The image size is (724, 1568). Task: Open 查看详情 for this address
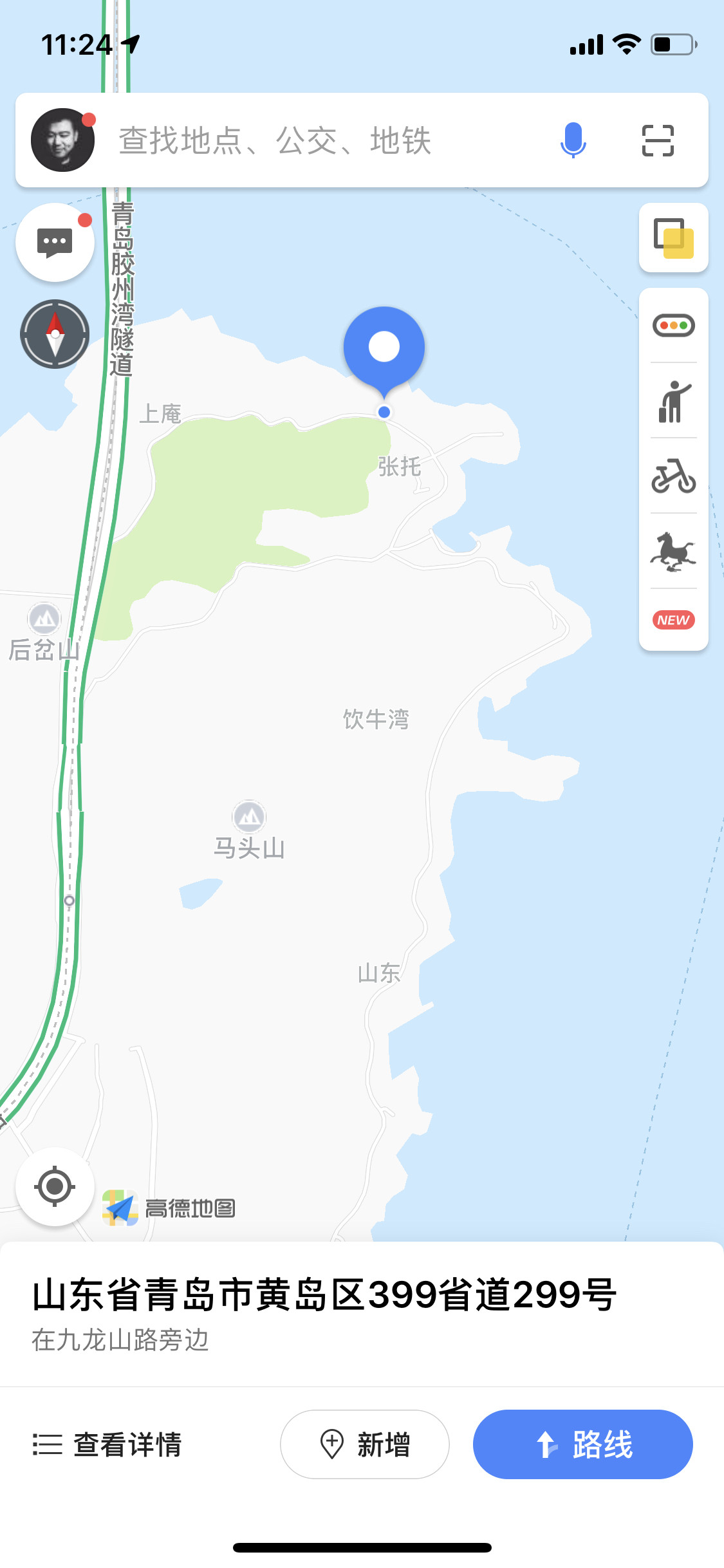coord(107,1444)
